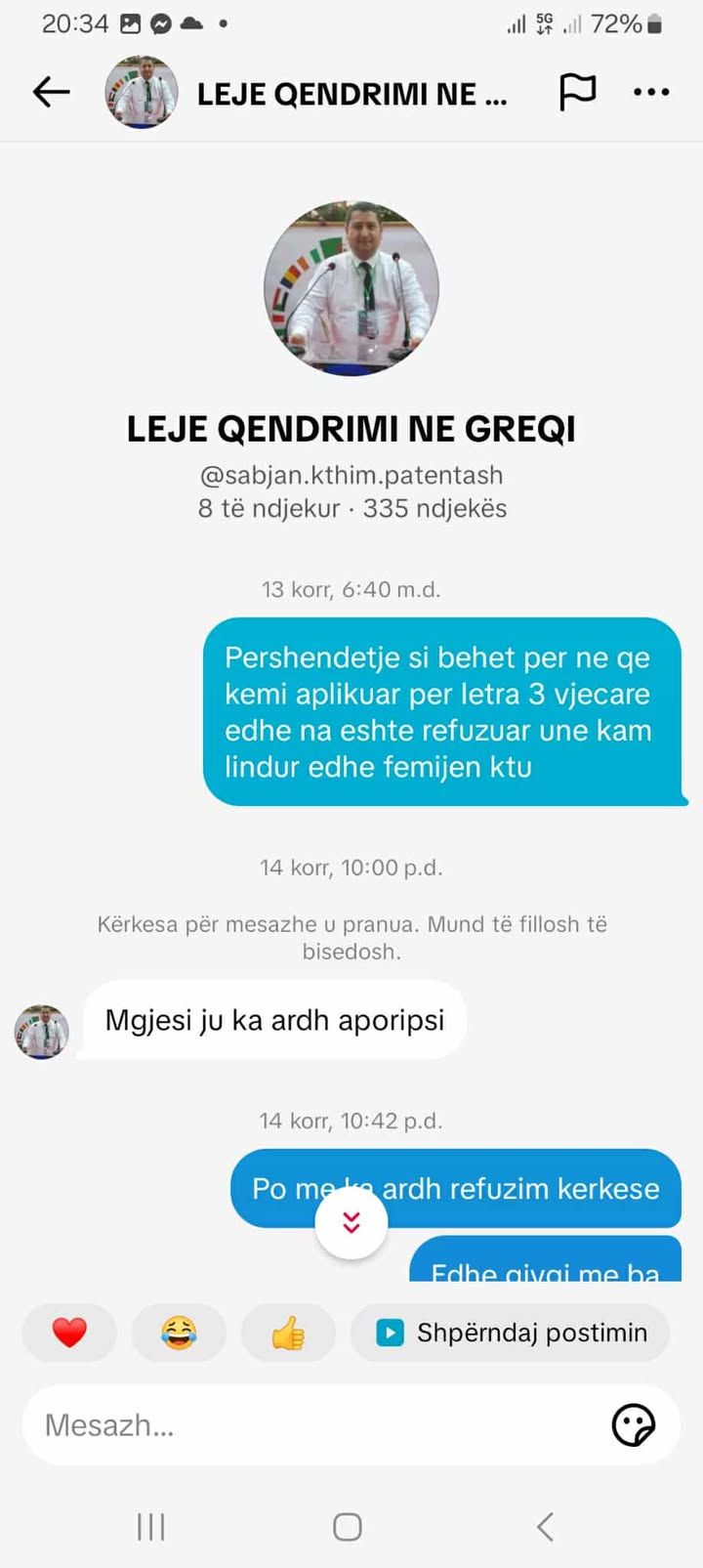The width and height of the screenshot is (703, 1568).
Task: Report this chat with the flag icon
Action: (x=577, y=92)
